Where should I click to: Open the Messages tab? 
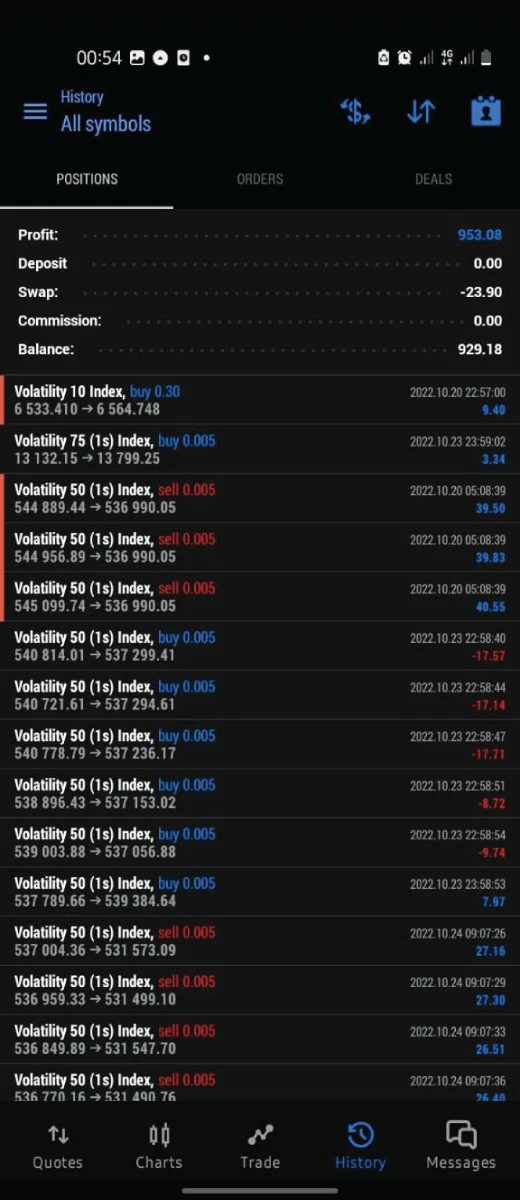point(461,1146)
